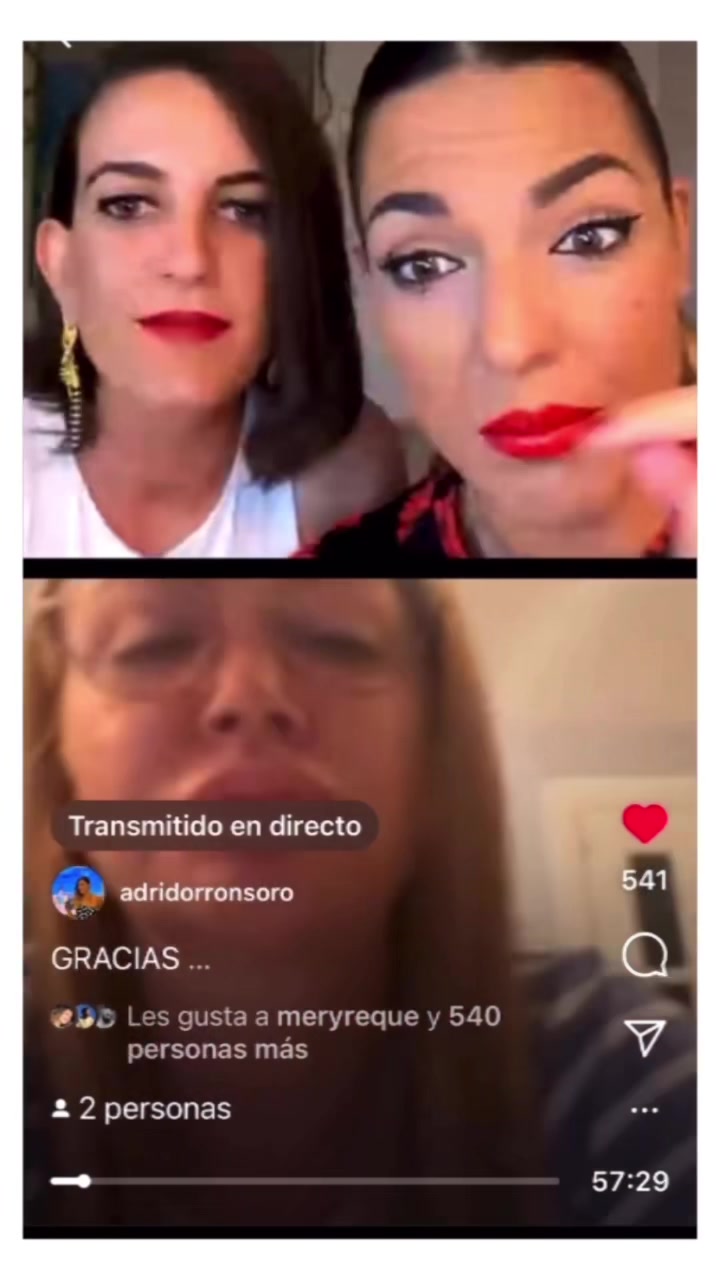720x1280 pixels.
Task: Share the video via paper plane icon
Action: 645,1038
